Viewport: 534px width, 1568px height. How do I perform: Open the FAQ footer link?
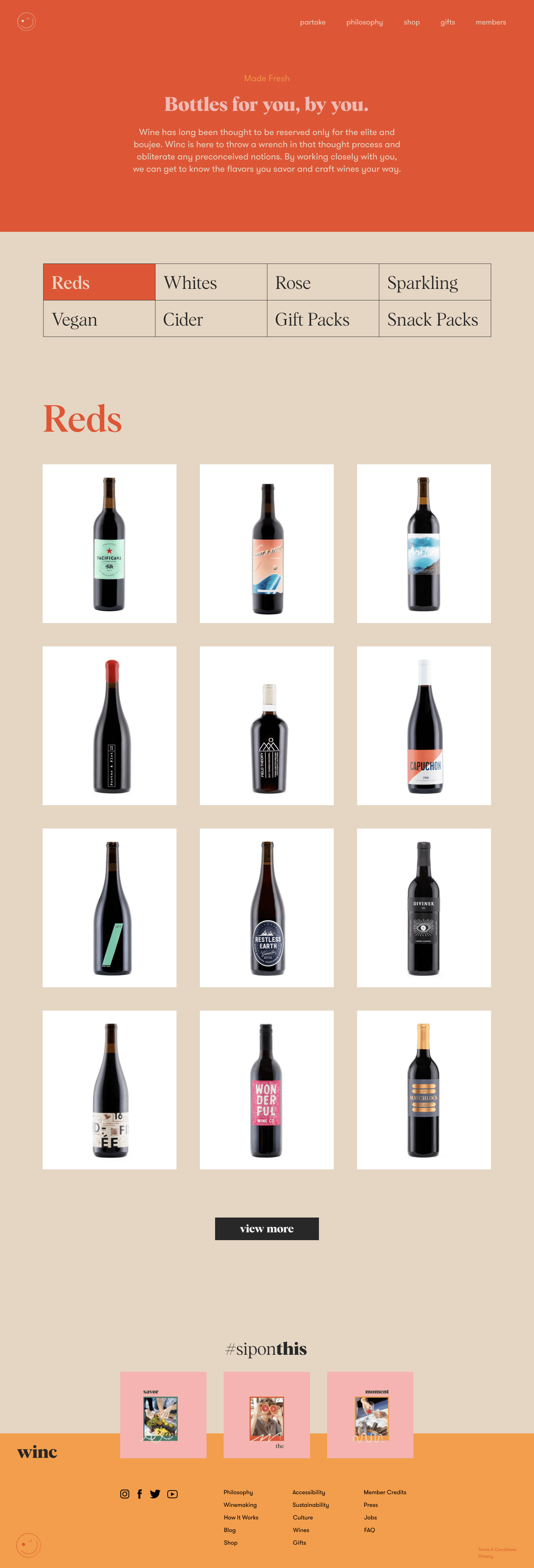point(369,1530)
